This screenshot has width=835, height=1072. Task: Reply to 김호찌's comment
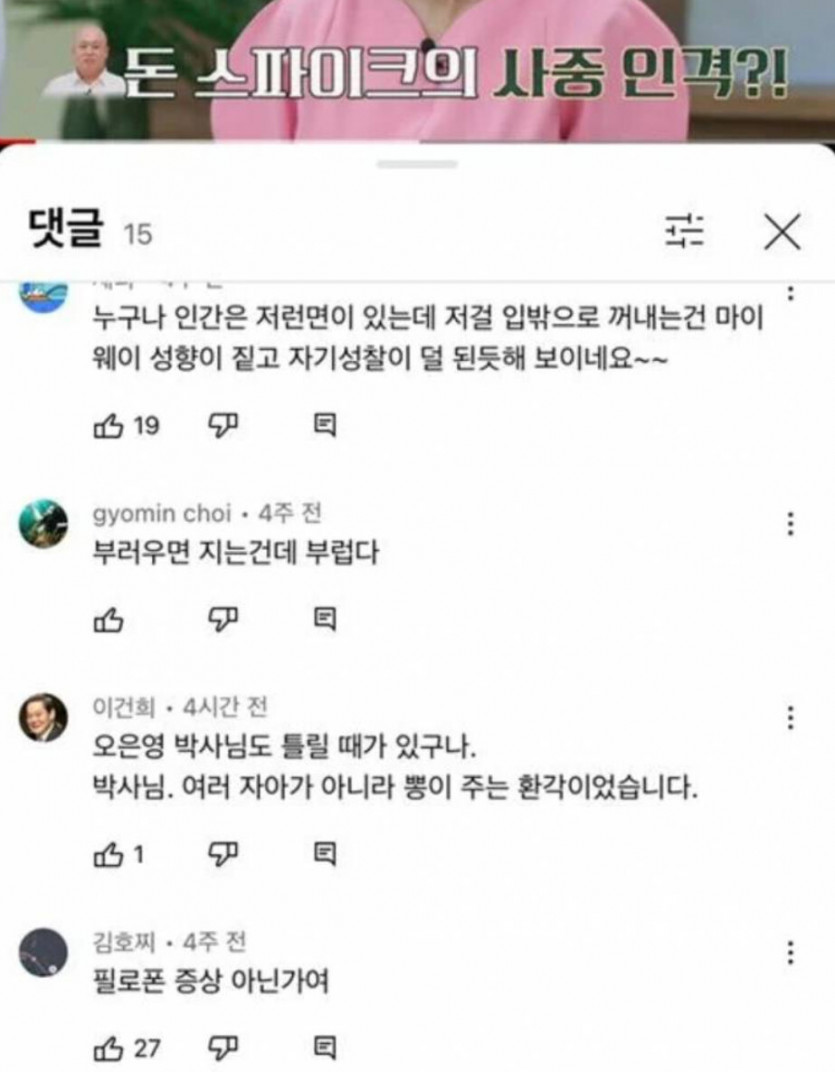[325, 1048]
